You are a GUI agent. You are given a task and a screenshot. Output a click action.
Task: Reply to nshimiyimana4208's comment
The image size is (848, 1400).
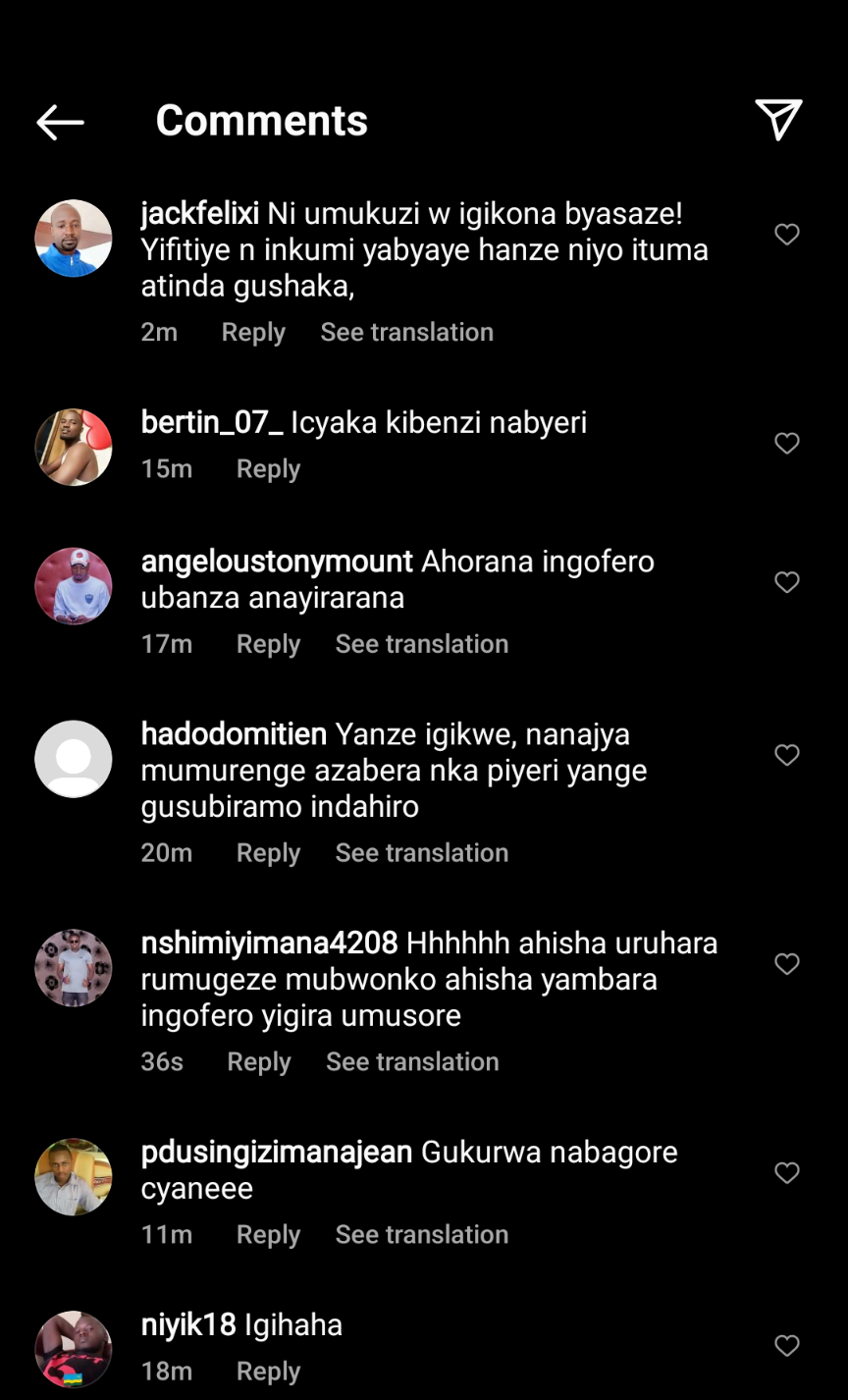pyautogui.click(x=259, y=1062)
